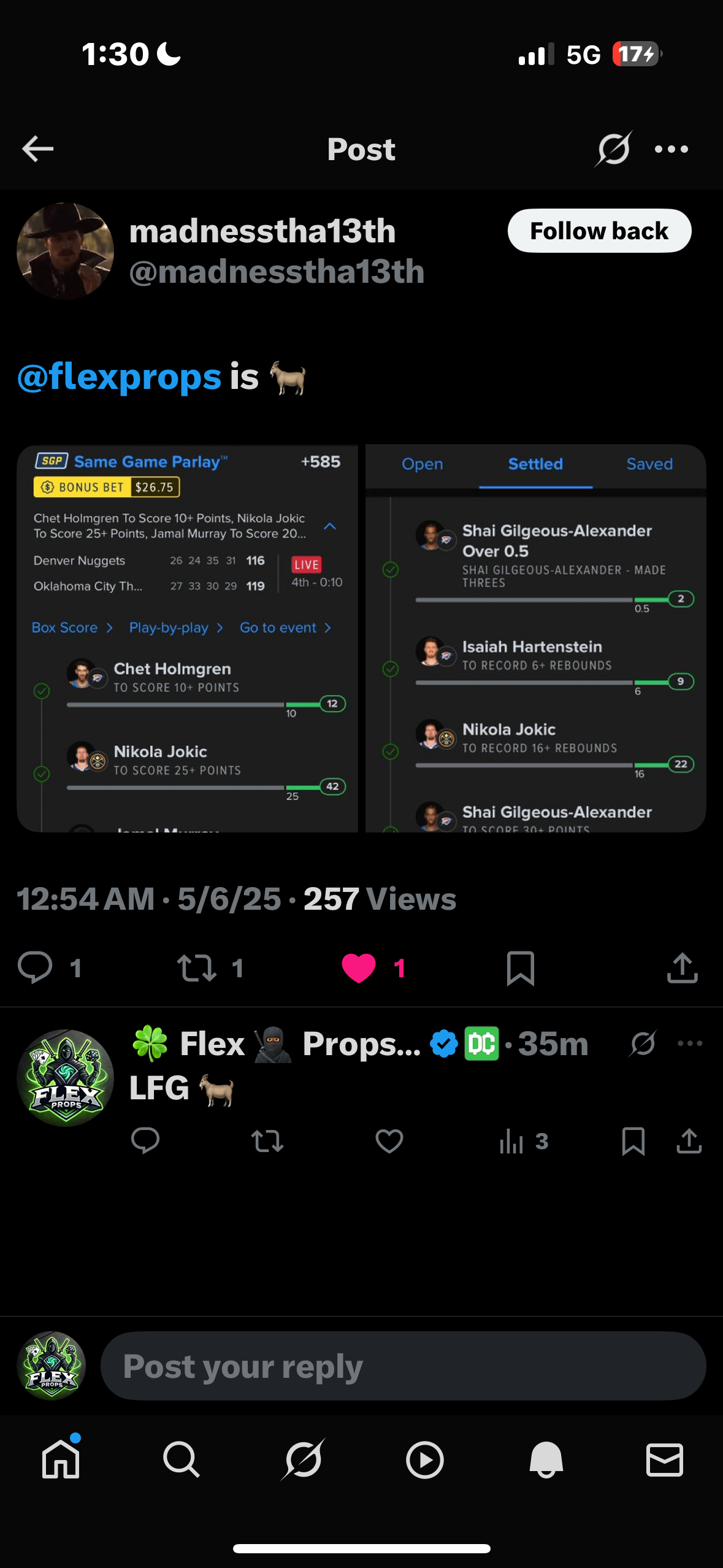
Task: Repost madnesstha13th's post
Action: 197,968
